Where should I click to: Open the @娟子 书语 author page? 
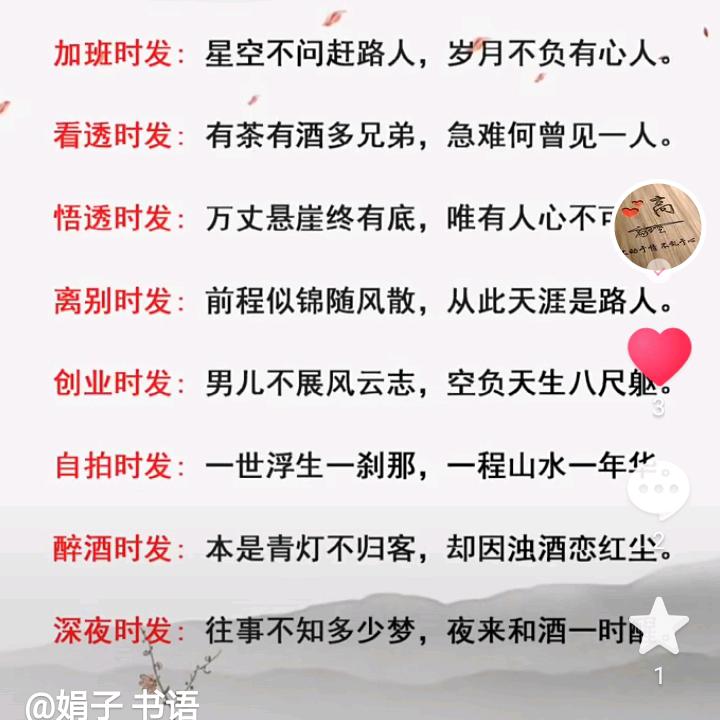click(112, 704)
